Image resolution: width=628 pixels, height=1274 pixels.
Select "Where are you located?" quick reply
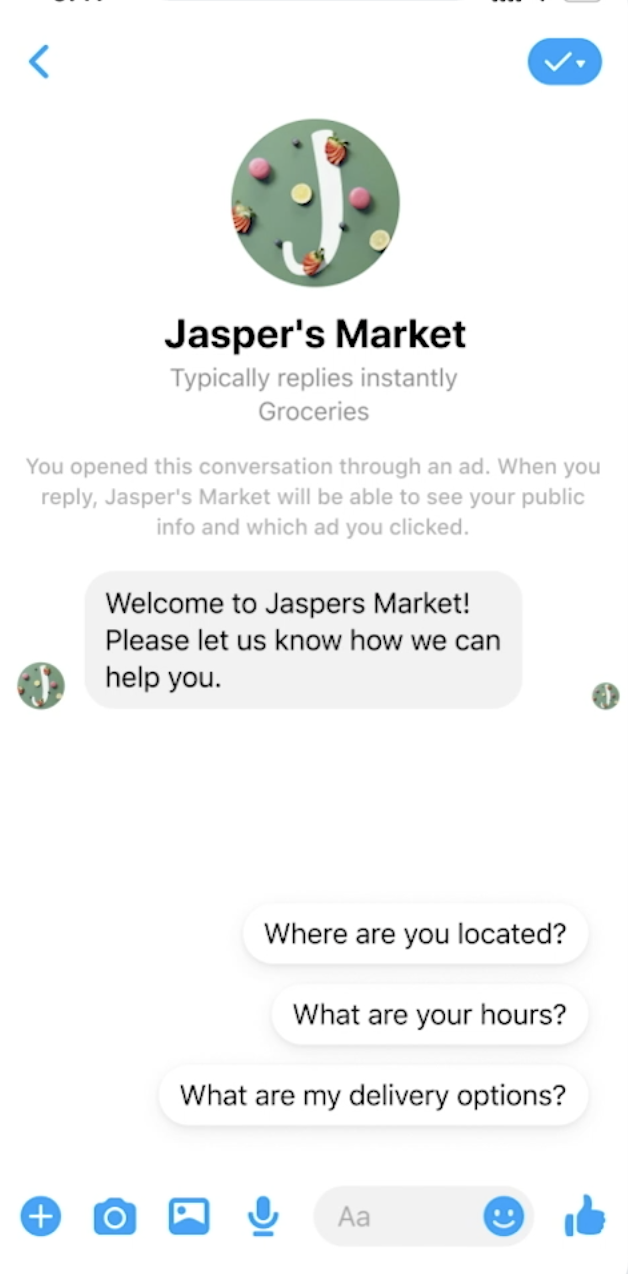coord(415,934)
